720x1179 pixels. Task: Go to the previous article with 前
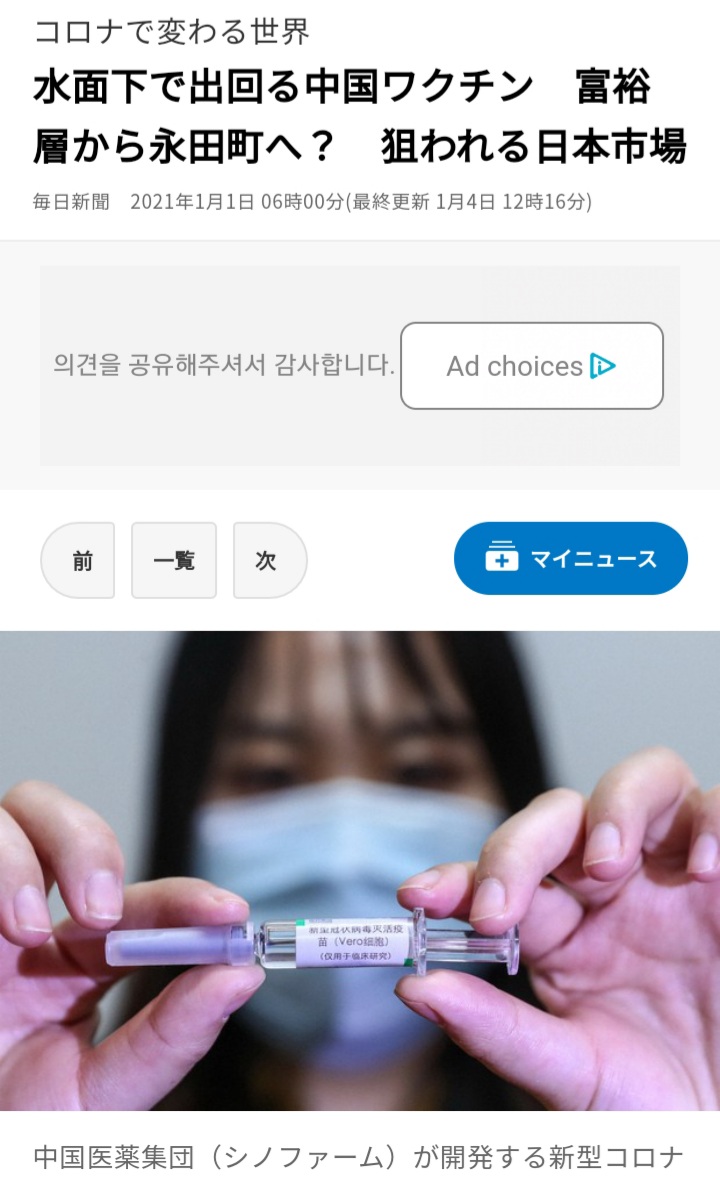[x=78, y=560]
